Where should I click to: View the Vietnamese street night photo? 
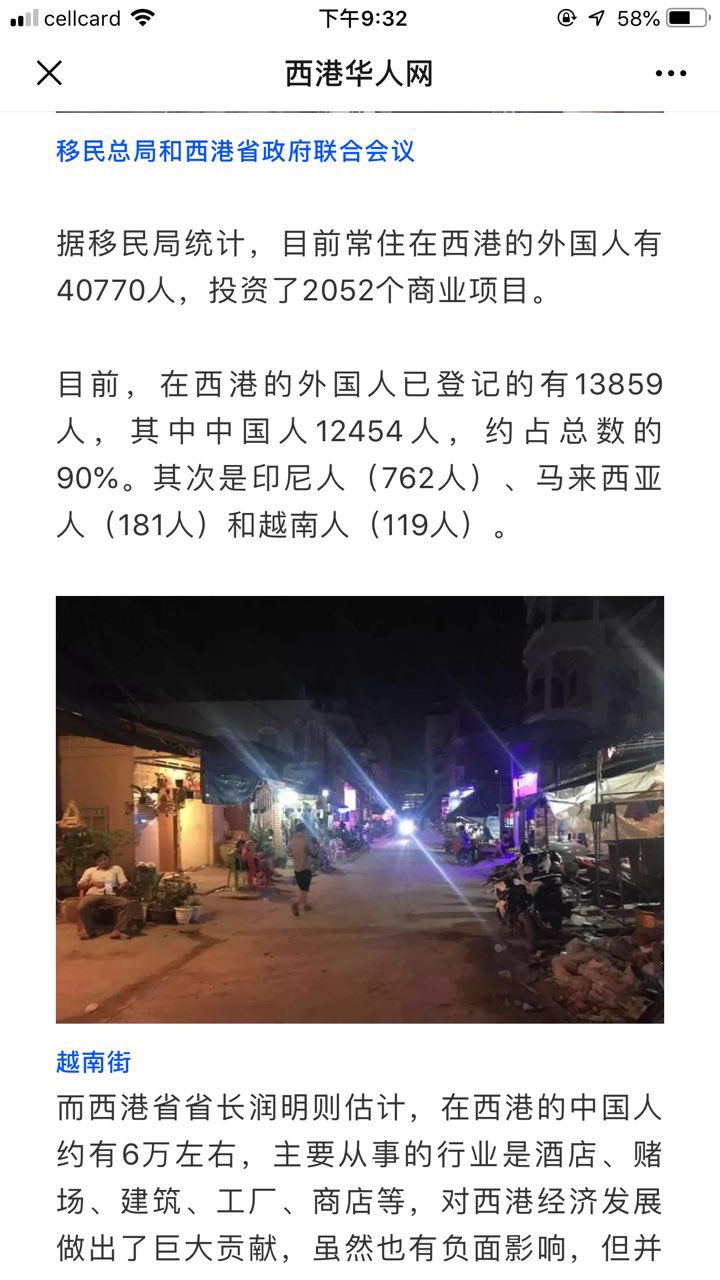(360, 809)
